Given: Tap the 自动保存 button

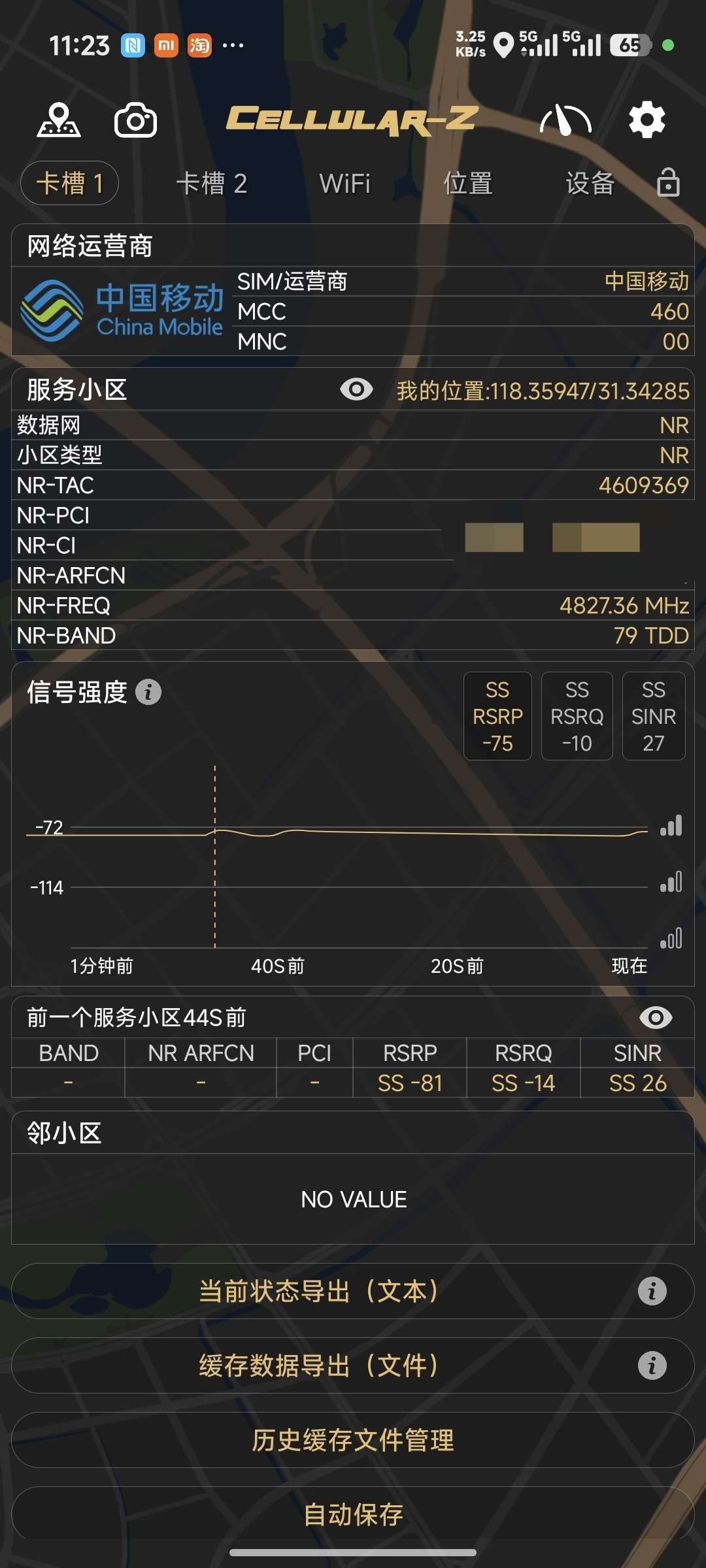Looking at the screenshot, I should [x=353, y=1514].
